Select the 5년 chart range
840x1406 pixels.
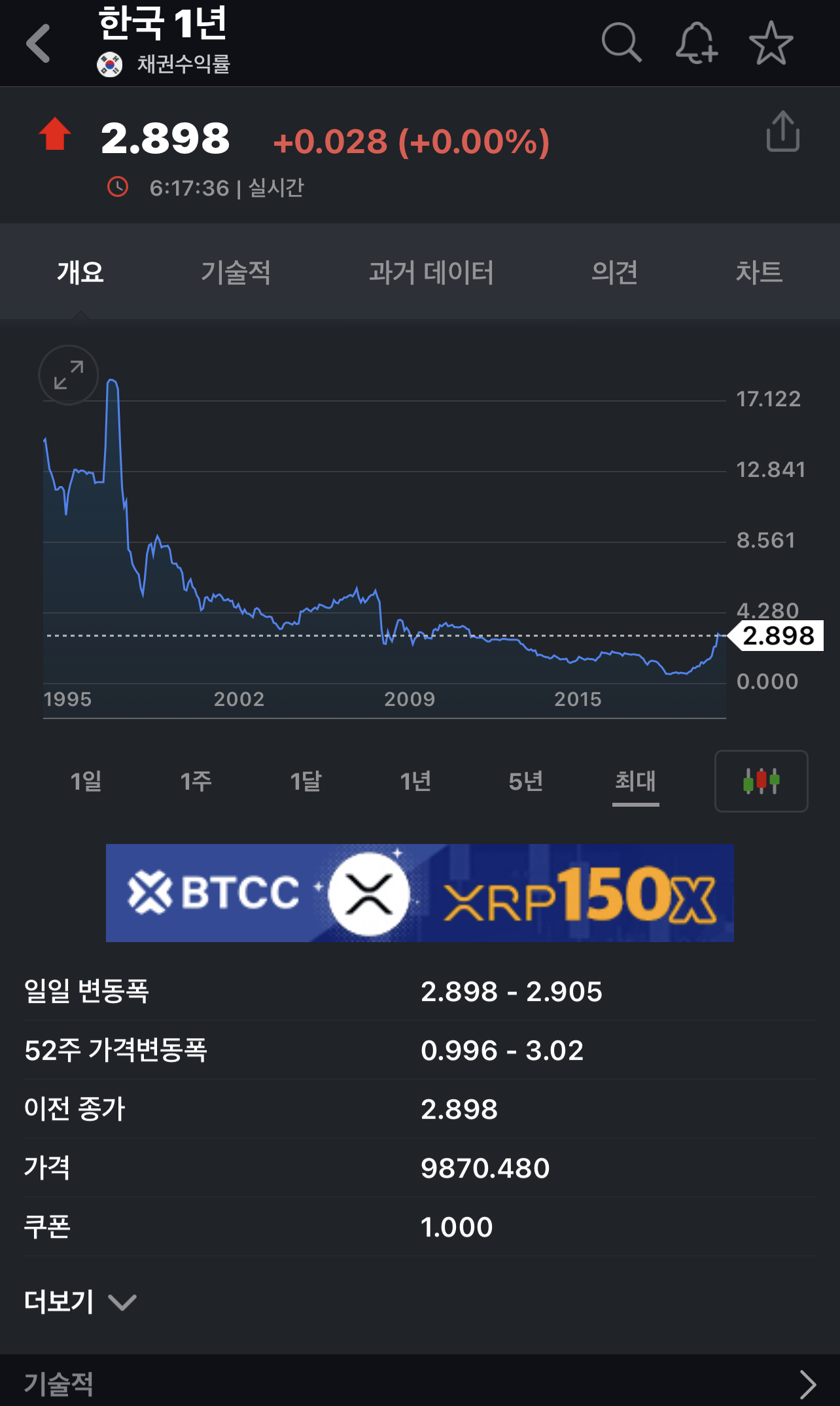(525, 781)
